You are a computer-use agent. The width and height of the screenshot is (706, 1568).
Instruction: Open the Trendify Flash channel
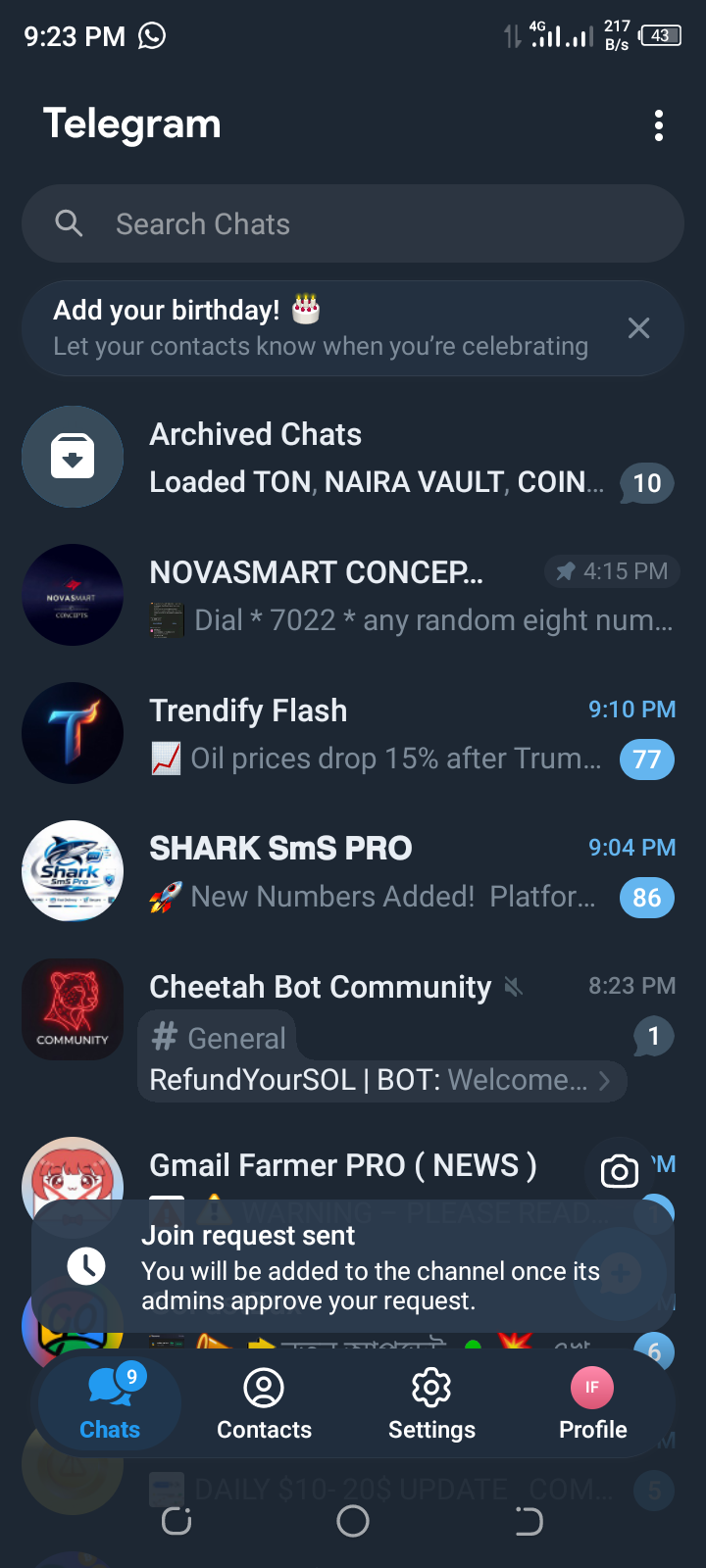pyautogui.click(x=353, y=733)
